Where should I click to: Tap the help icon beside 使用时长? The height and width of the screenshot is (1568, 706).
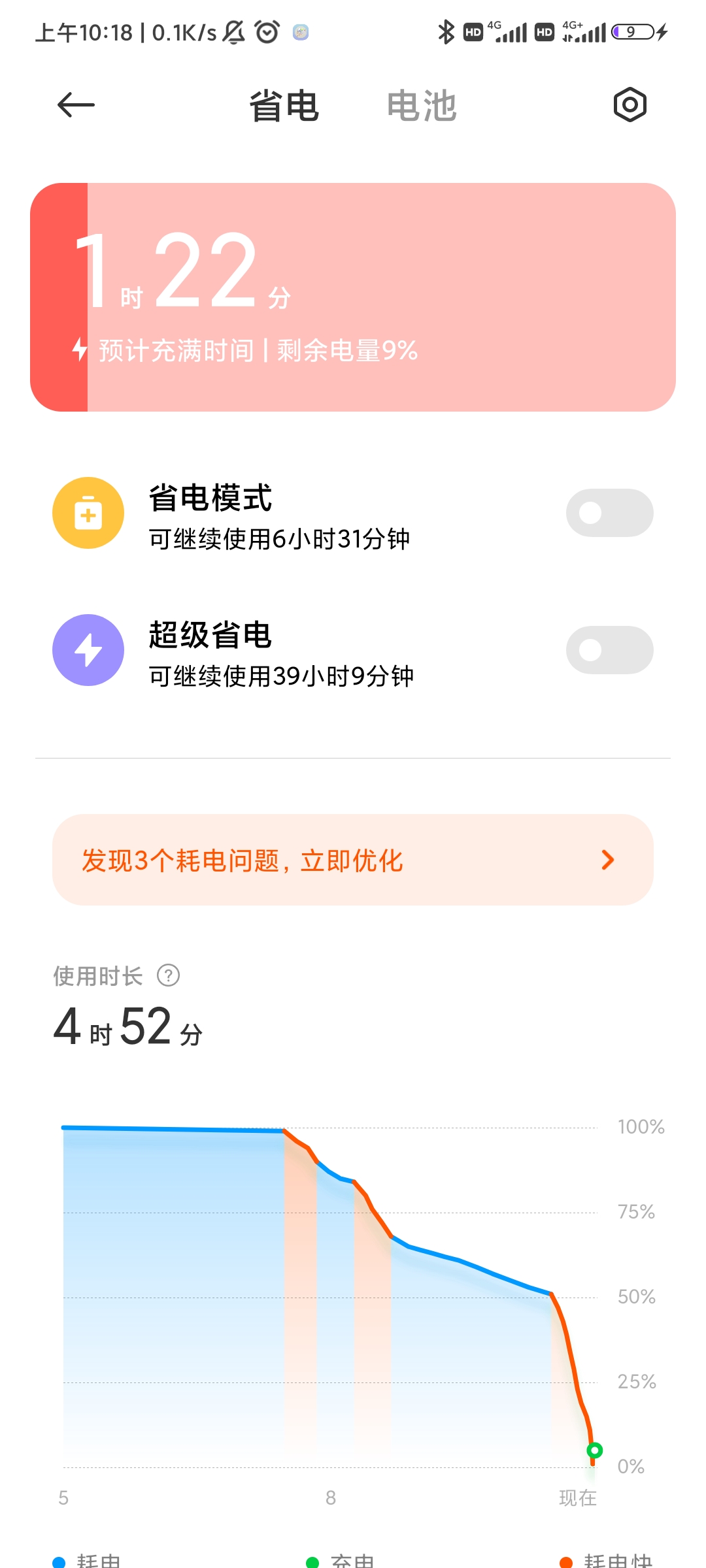[169, 975]
